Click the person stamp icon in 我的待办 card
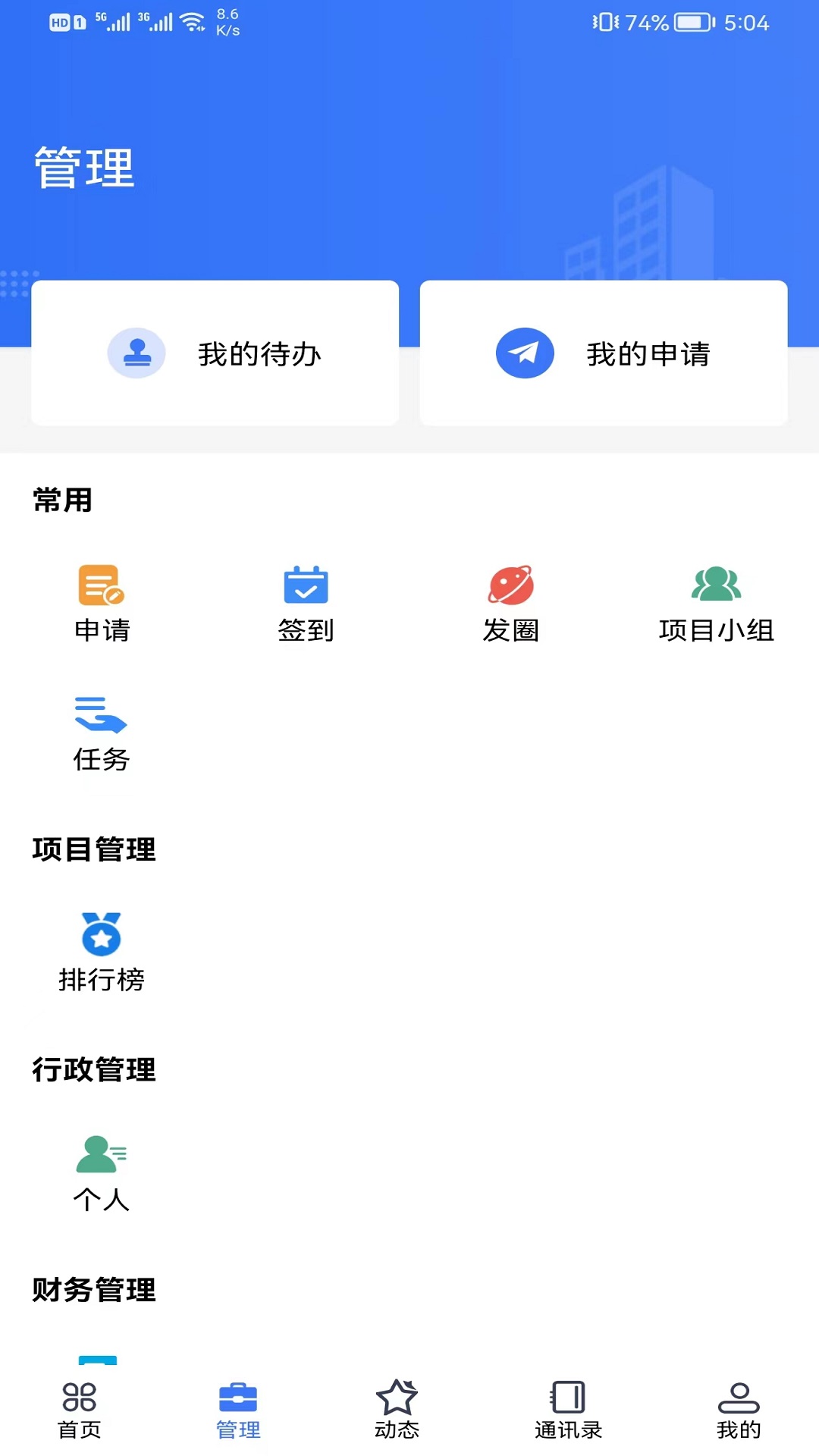 pyautogui.click(x=138, y=353)
